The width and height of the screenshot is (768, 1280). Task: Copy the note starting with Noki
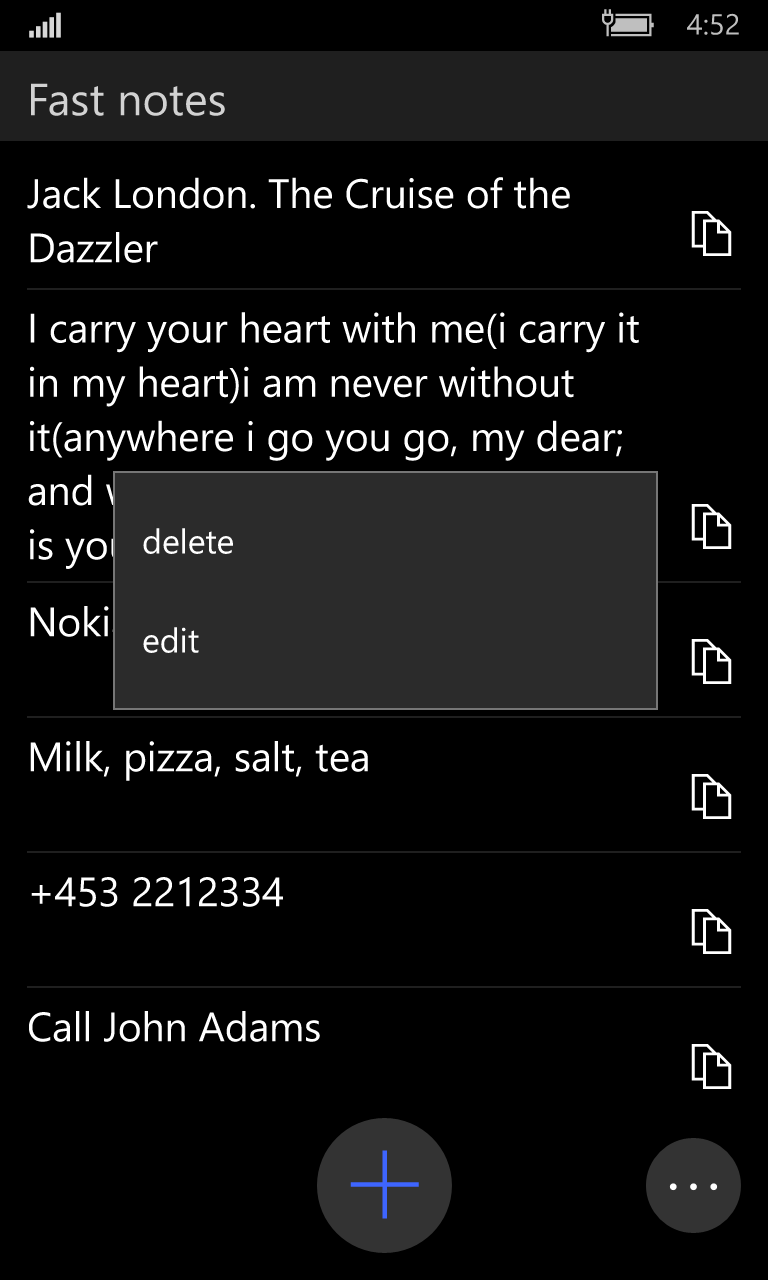tap(711, 662)
